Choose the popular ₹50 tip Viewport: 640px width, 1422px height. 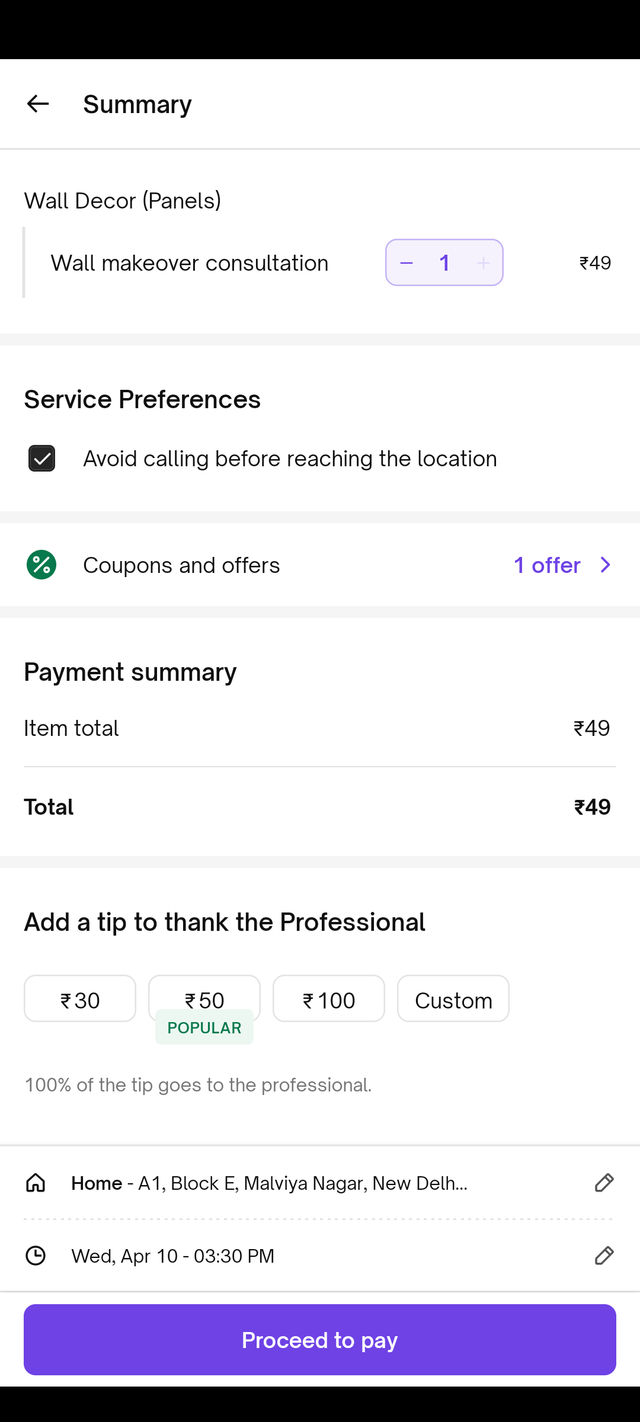pos(204,999)
